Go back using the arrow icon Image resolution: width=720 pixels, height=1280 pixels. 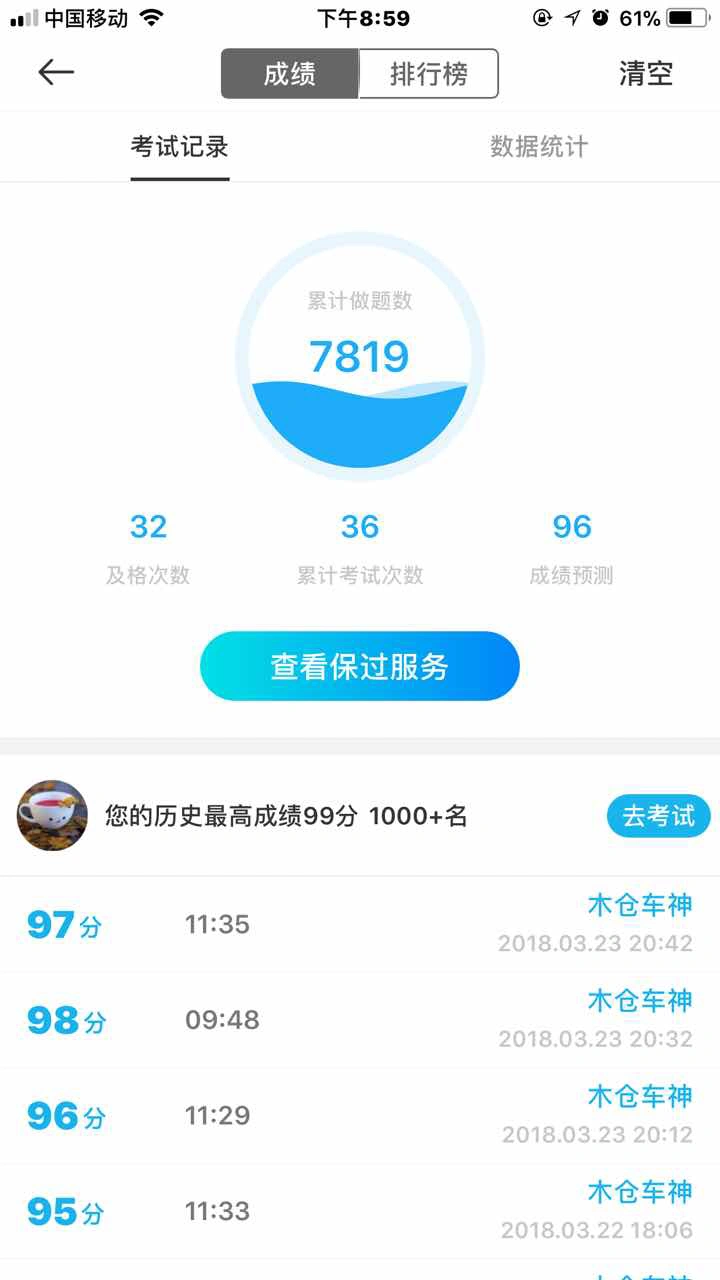pyautogui.click(x=56, y=72)
